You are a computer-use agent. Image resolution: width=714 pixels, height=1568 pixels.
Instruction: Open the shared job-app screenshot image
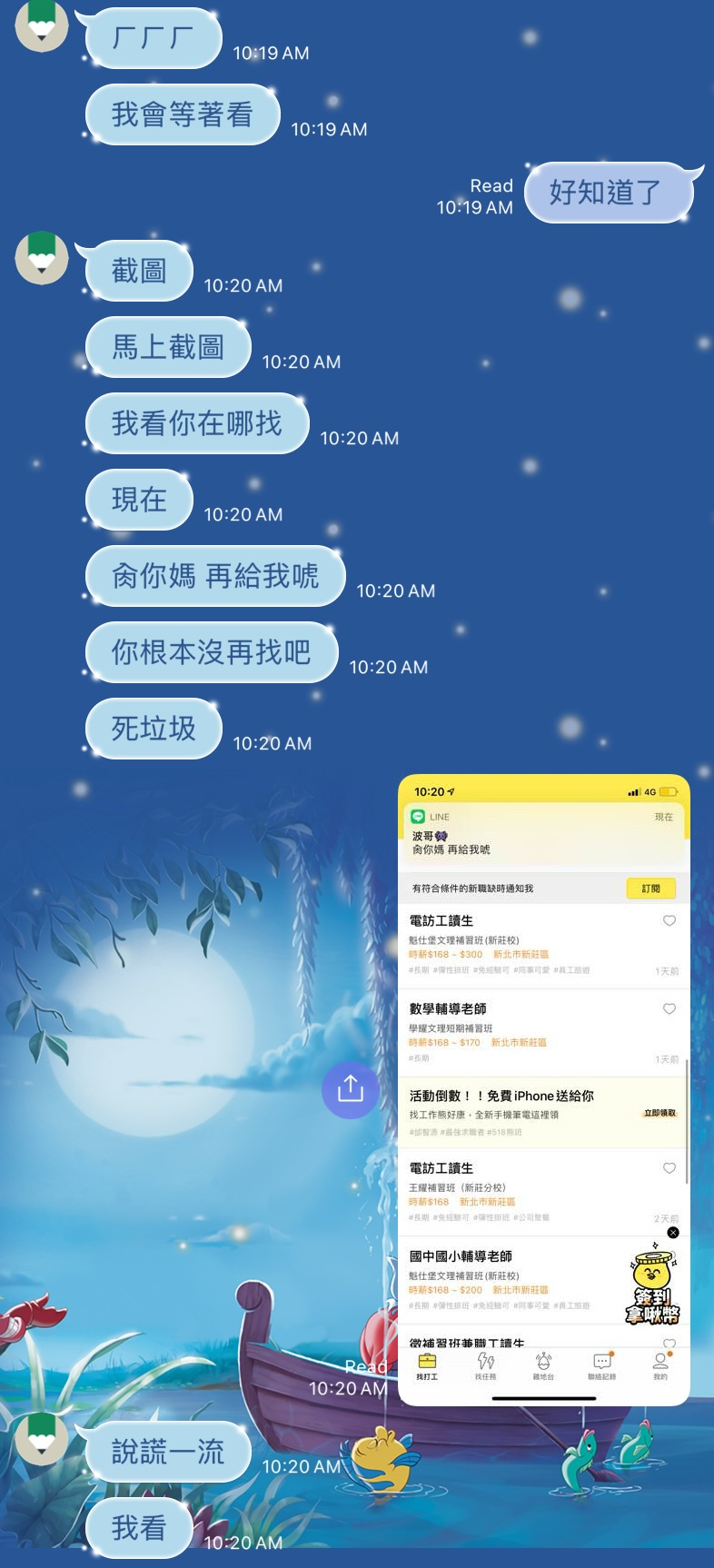[543, 1090]
